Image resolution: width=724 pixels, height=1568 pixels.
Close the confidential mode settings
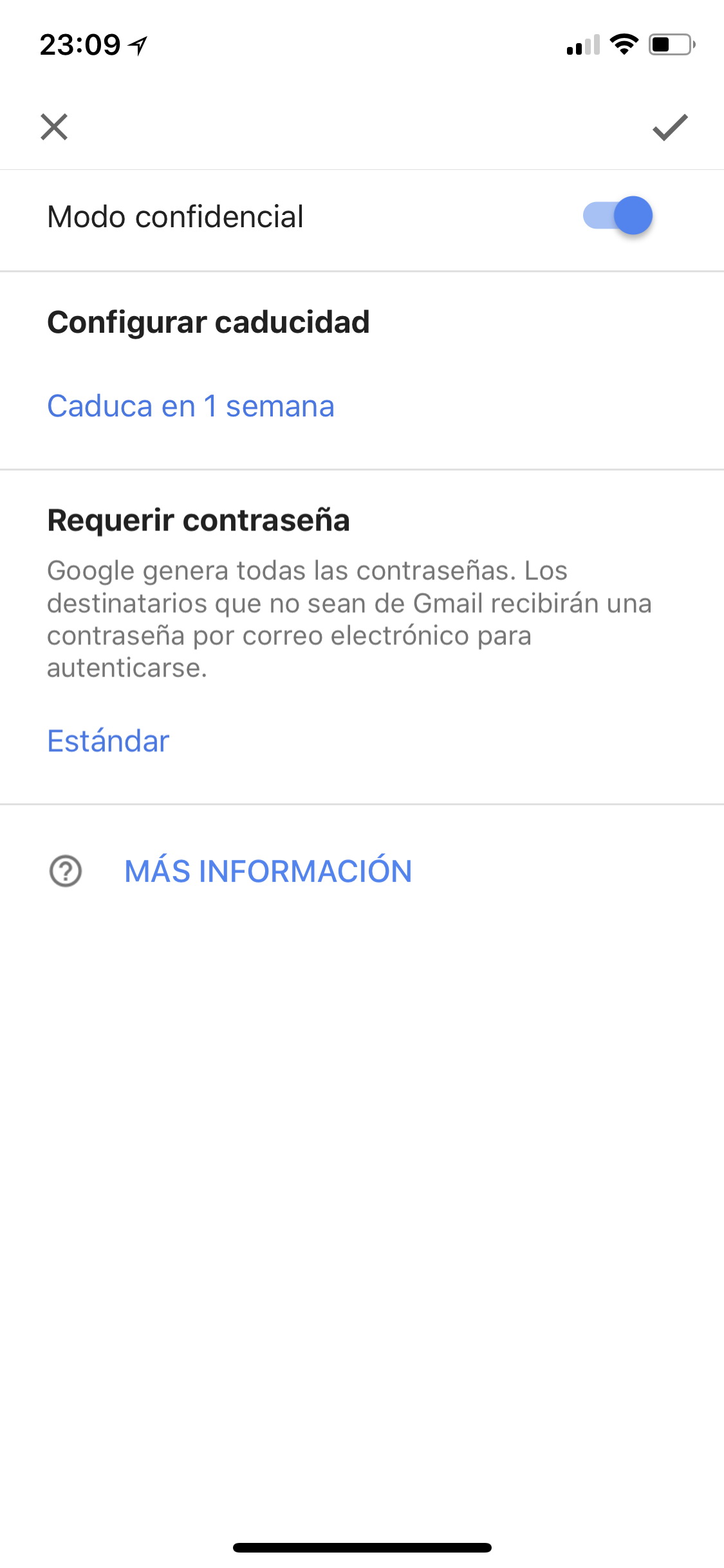point(54,127)
